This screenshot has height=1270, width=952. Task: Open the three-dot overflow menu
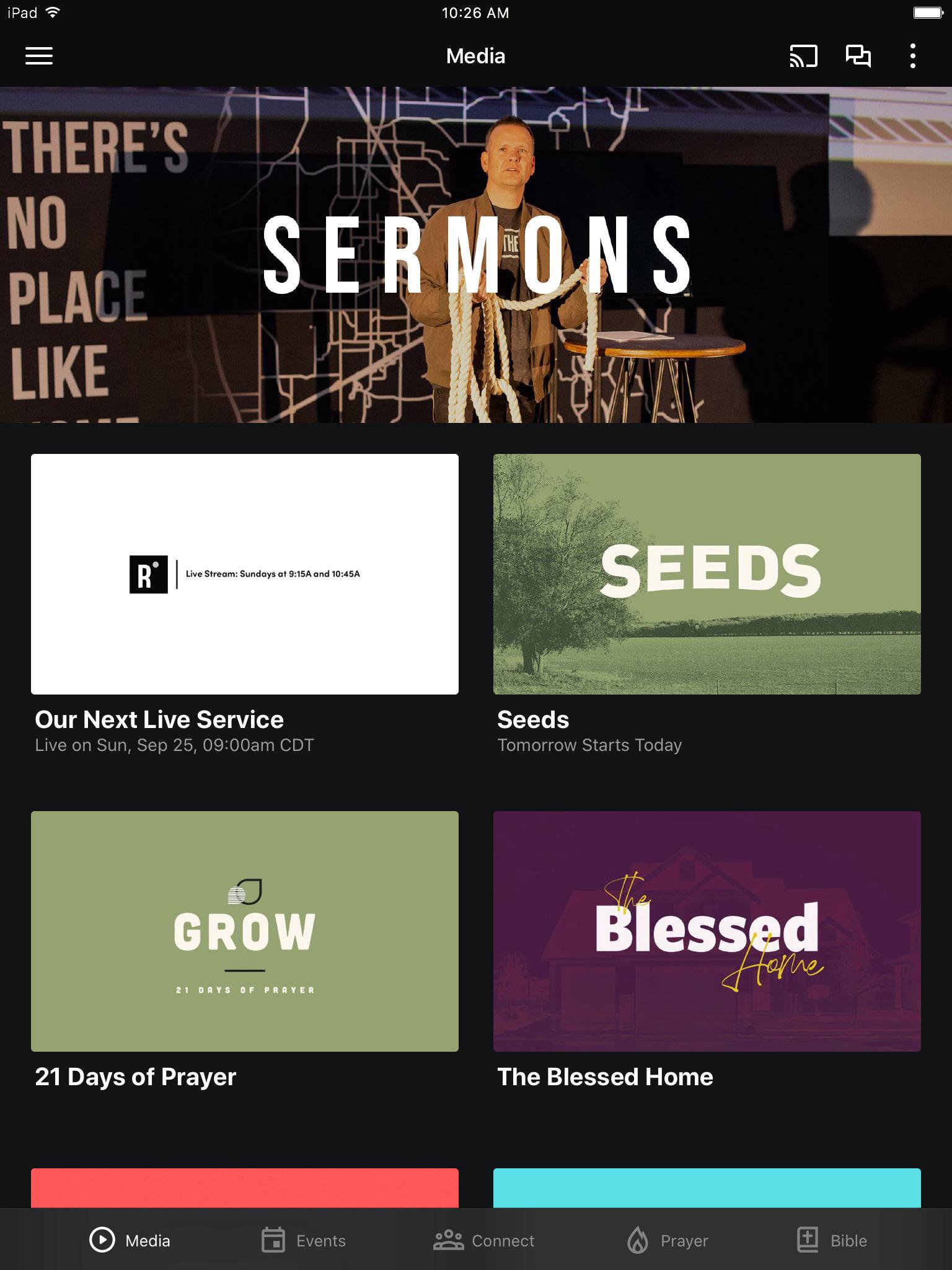[912, 56]
